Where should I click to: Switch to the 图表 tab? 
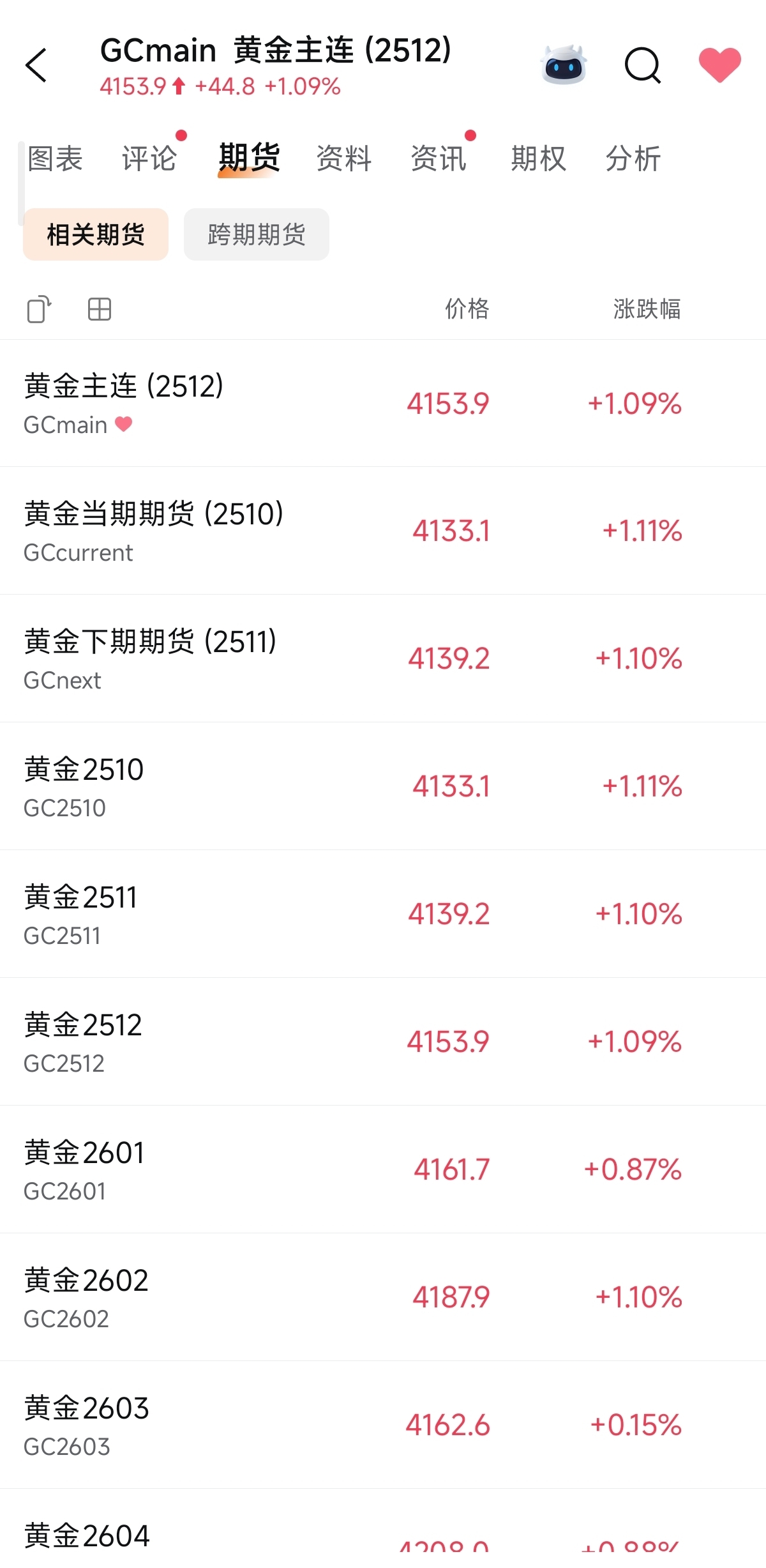(x=56, y=158)
